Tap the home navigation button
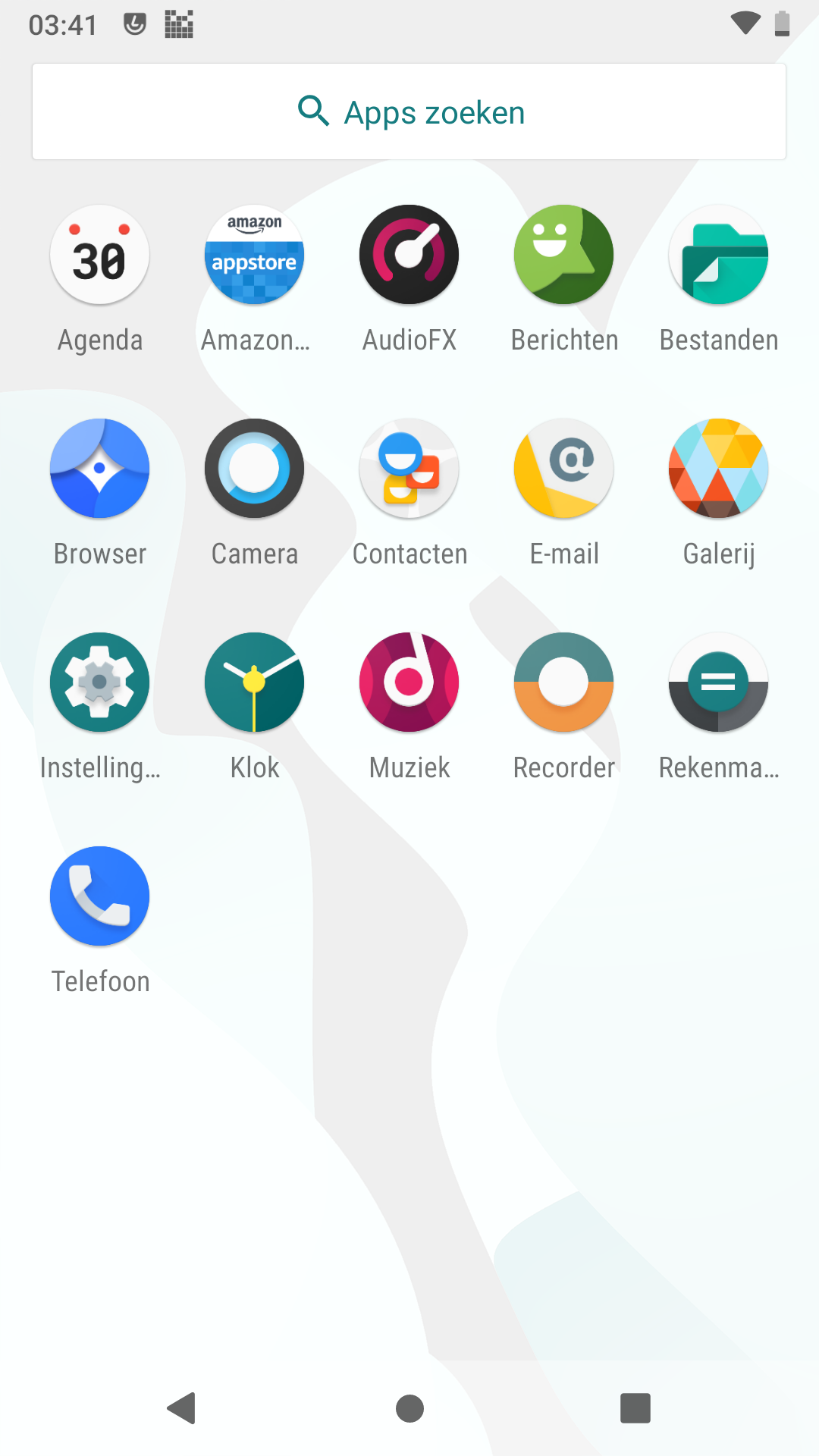The height and width of the screenshot is (1456, 819). click(x=409, y=1409)
